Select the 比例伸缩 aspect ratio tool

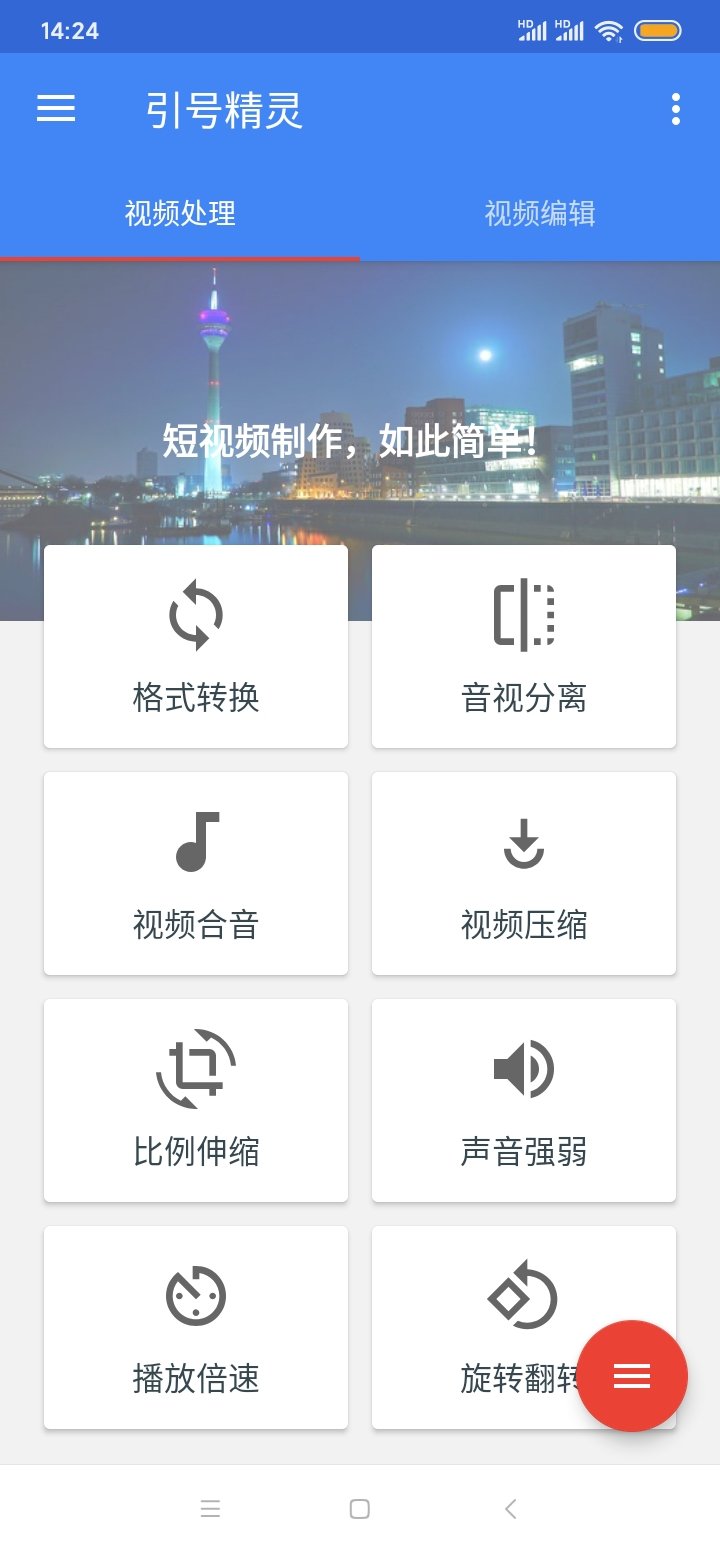click(195, 1100)
